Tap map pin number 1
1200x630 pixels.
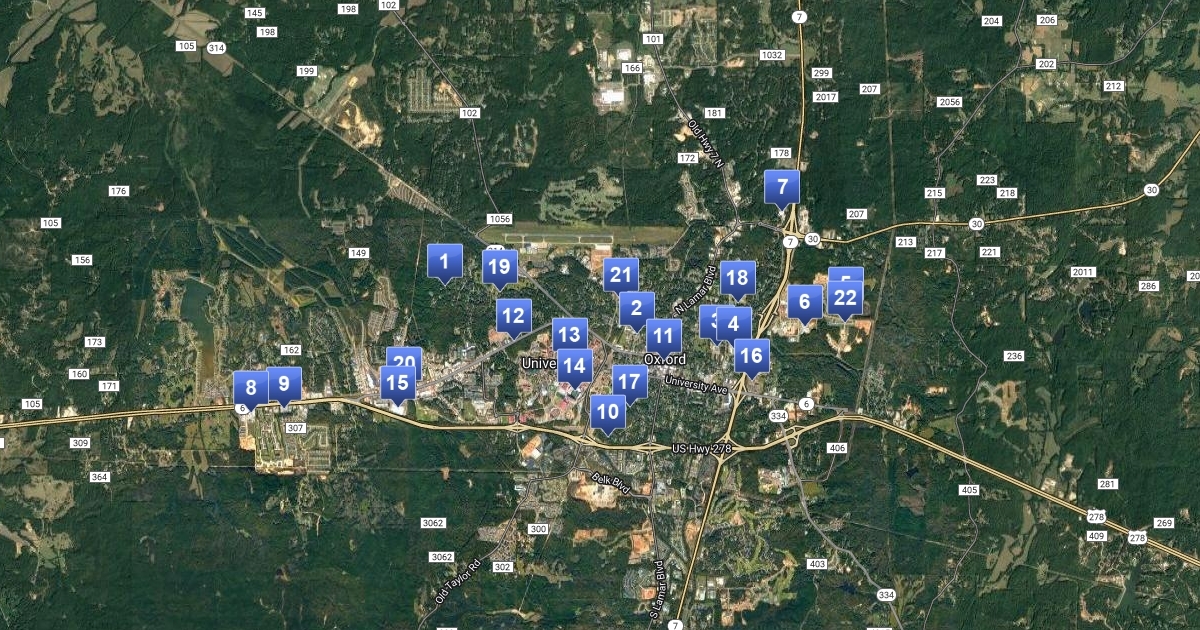click(x=445, y=262)
